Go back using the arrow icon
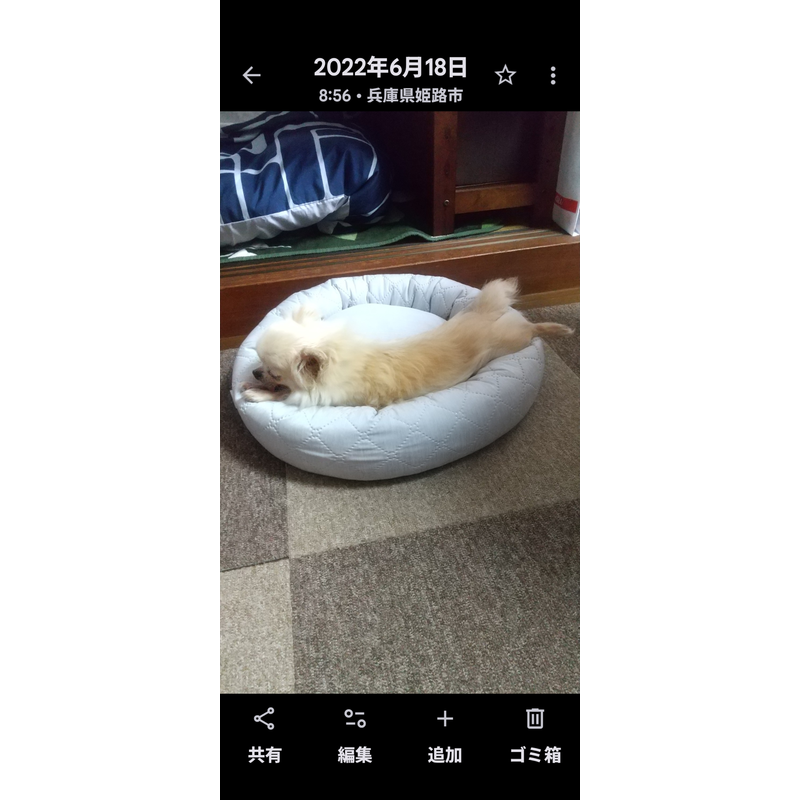Screen dimensions: 800x800 tap(252, 75)
